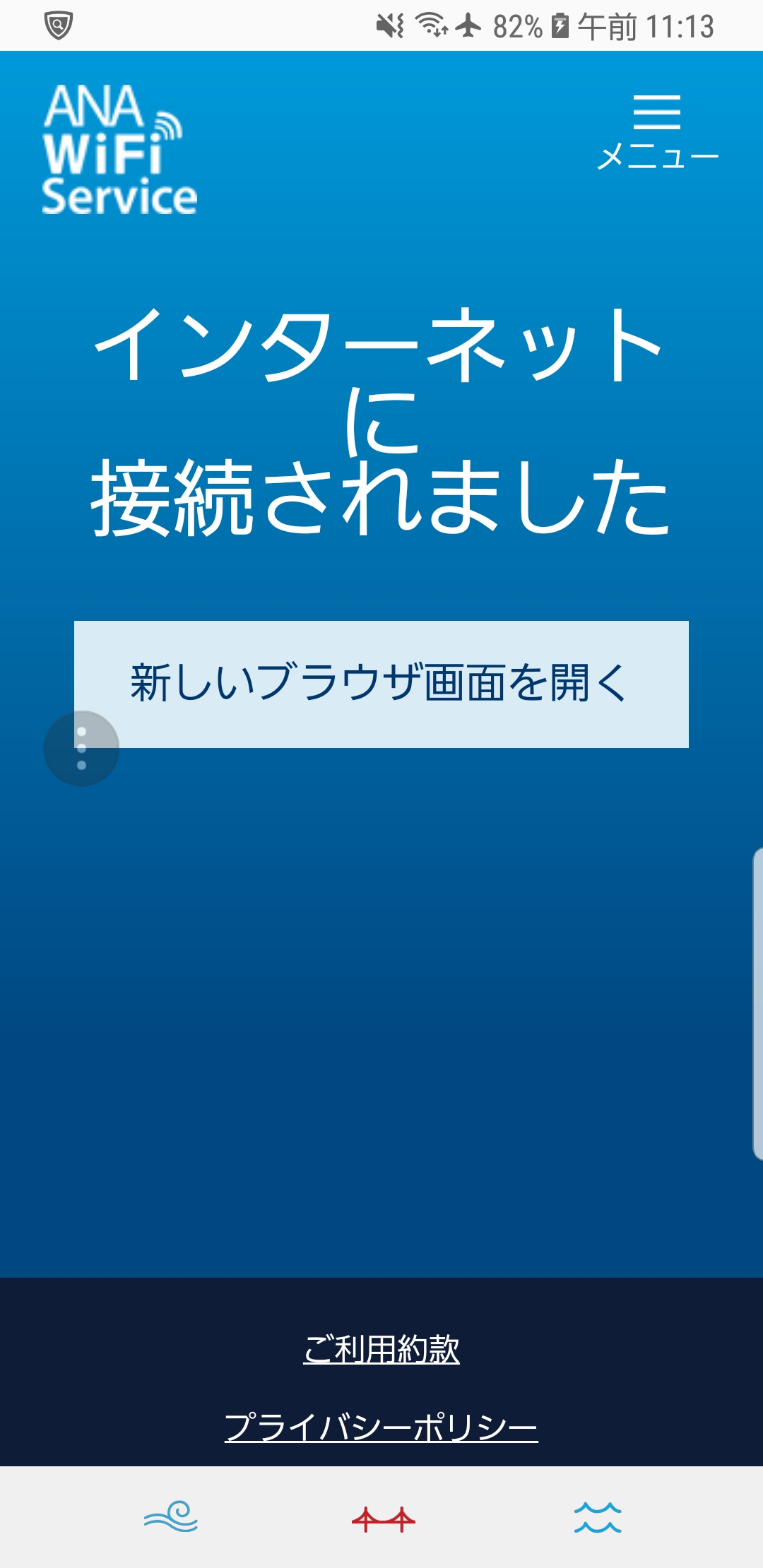Tap 新しいブラウザ画面を開く button

coord(381,683)
